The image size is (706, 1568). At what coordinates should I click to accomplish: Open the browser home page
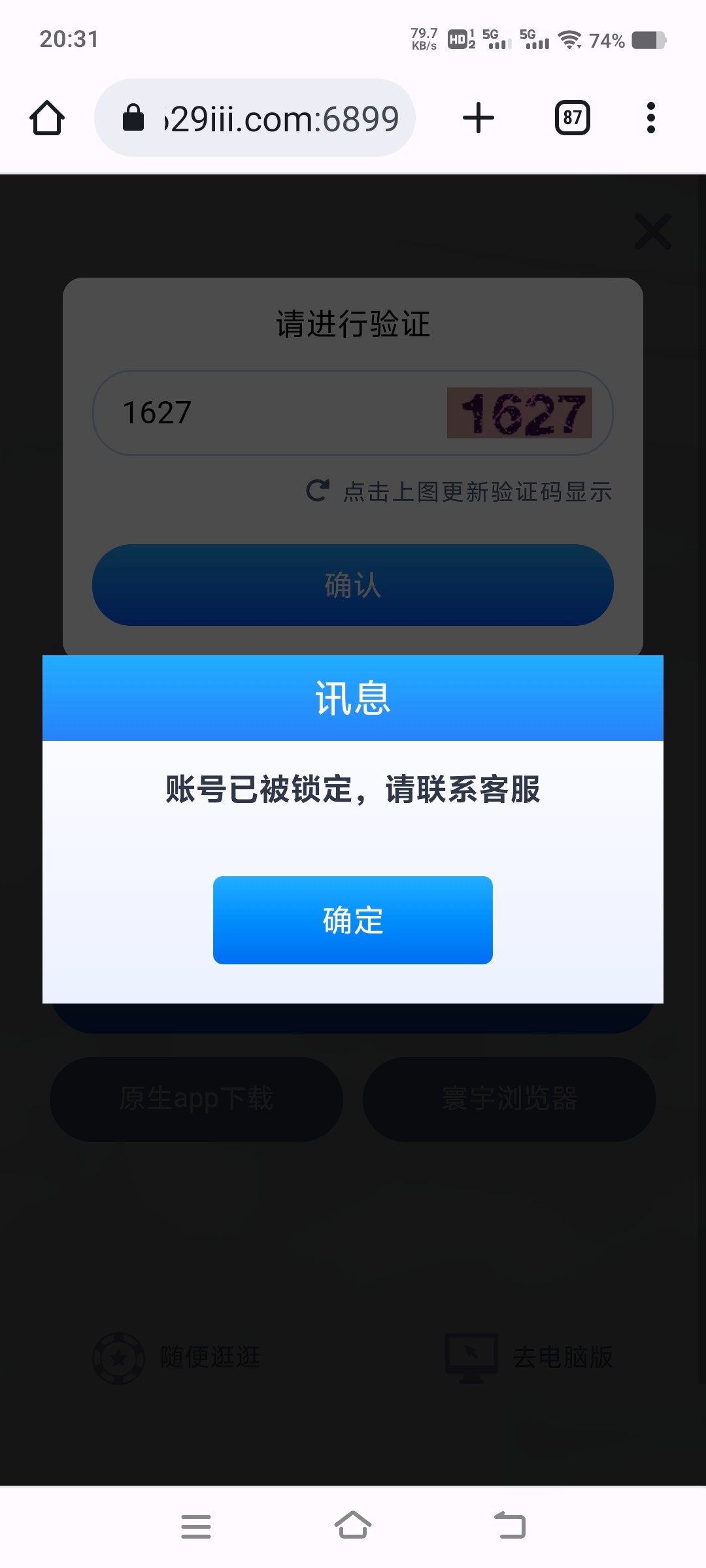point(47,118)
